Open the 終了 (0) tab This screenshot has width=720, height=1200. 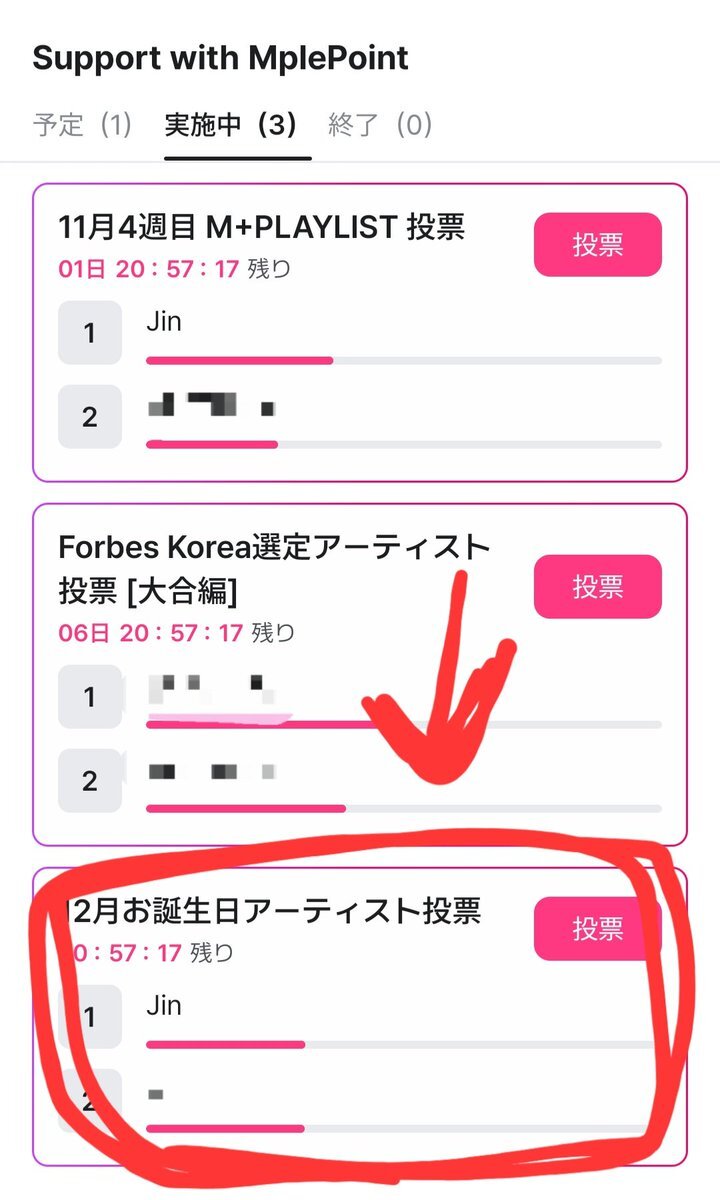380,126
